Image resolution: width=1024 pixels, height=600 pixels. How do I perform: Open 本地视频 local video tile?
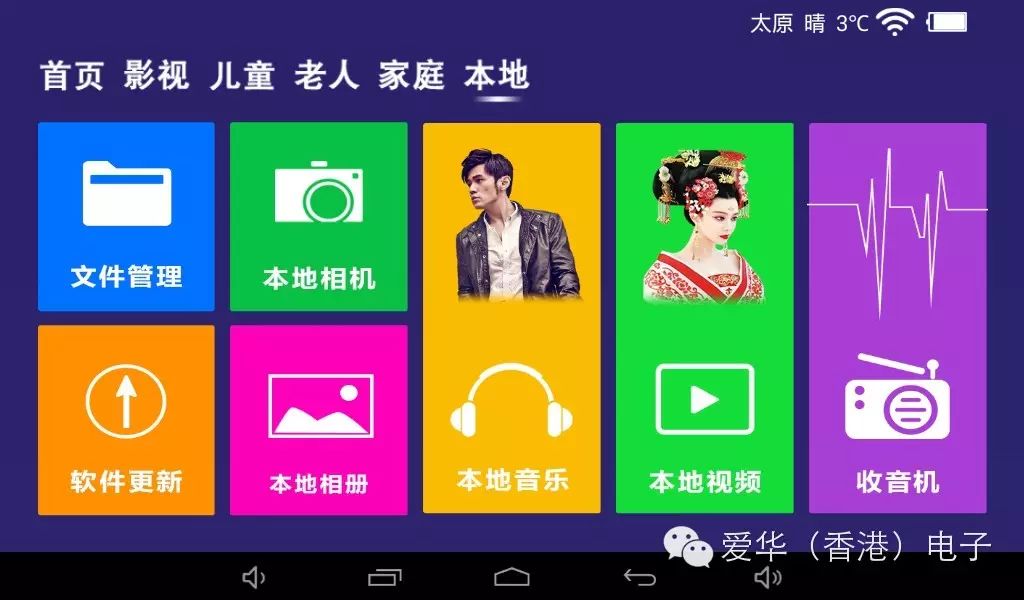pyautogui.click(x=704, y=318)
